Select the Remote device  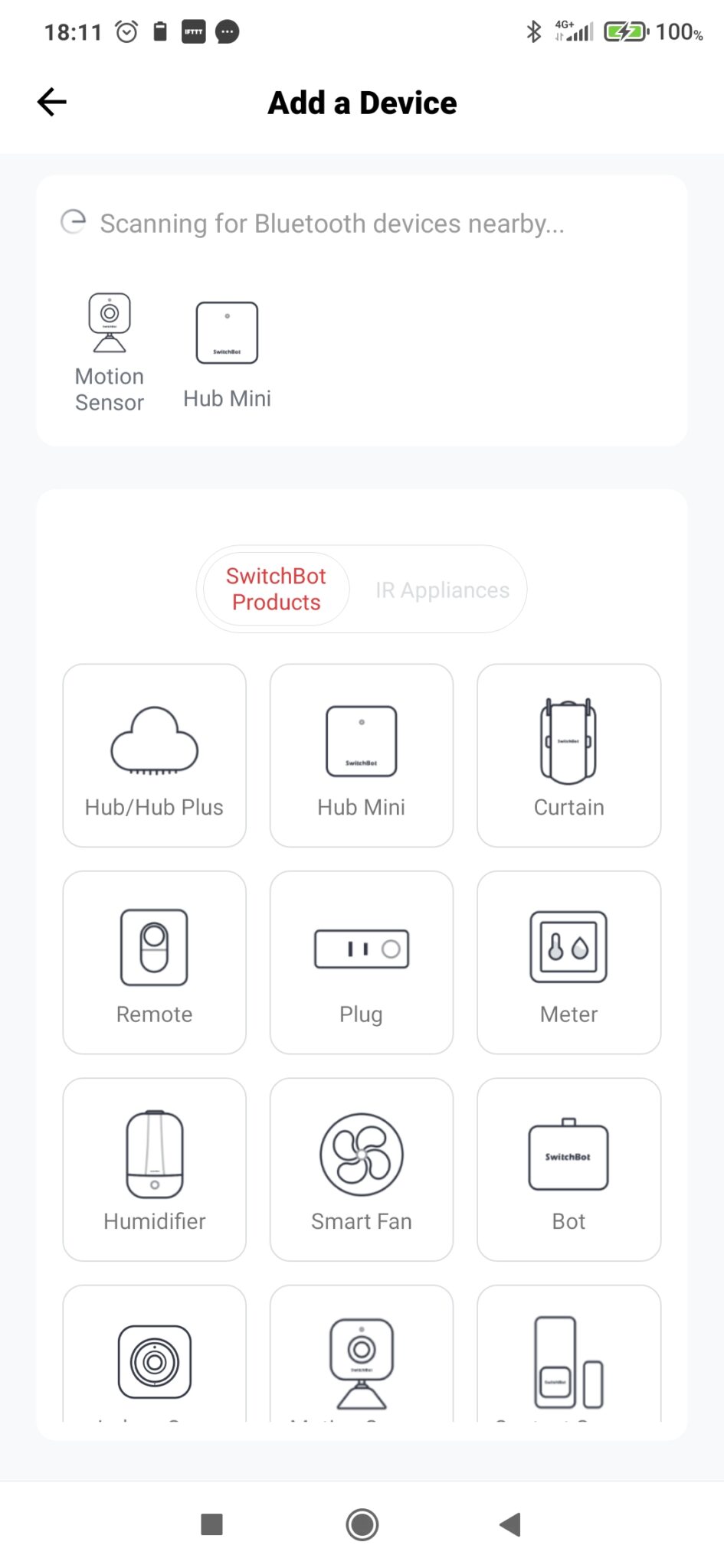pos(153,962)
